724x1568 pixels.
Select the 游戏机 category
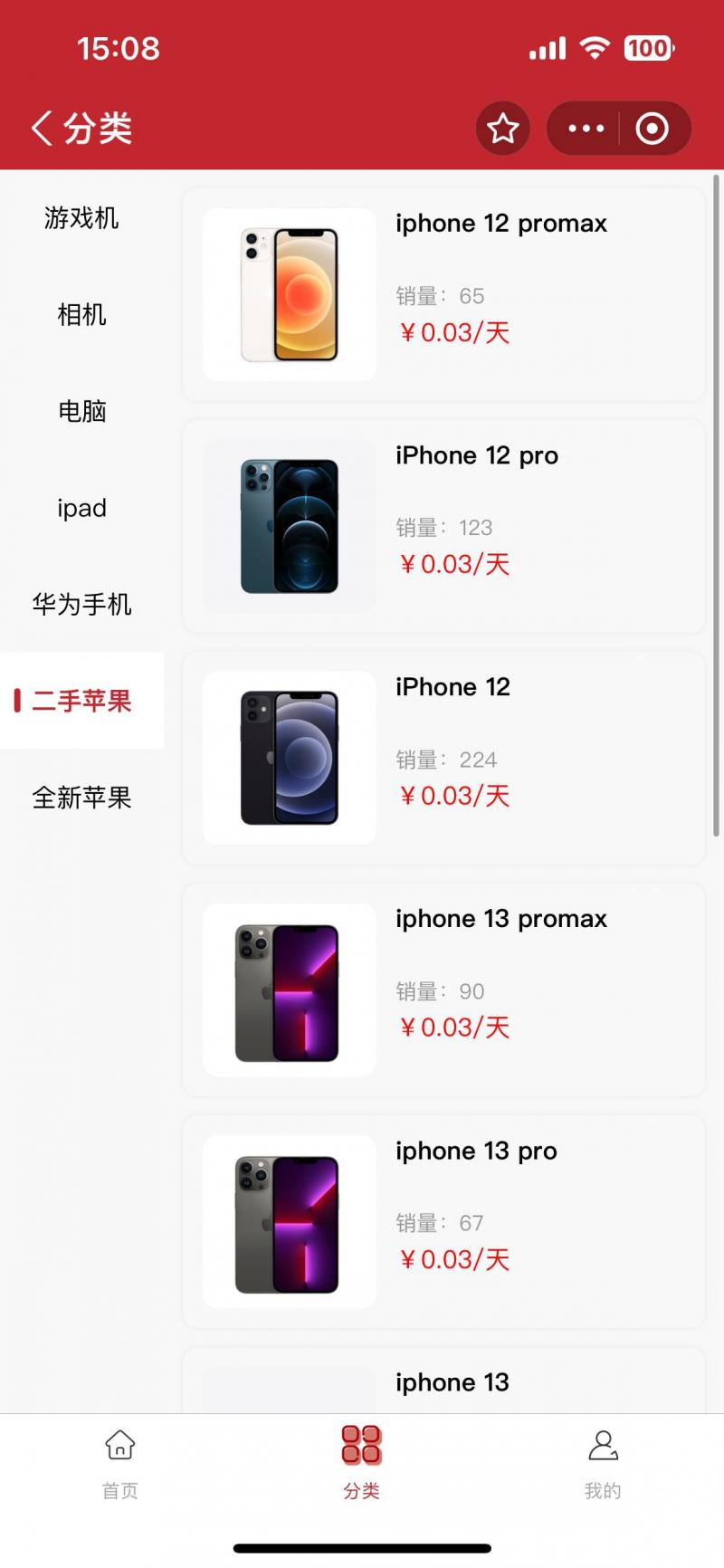click(x=81, y=218)
